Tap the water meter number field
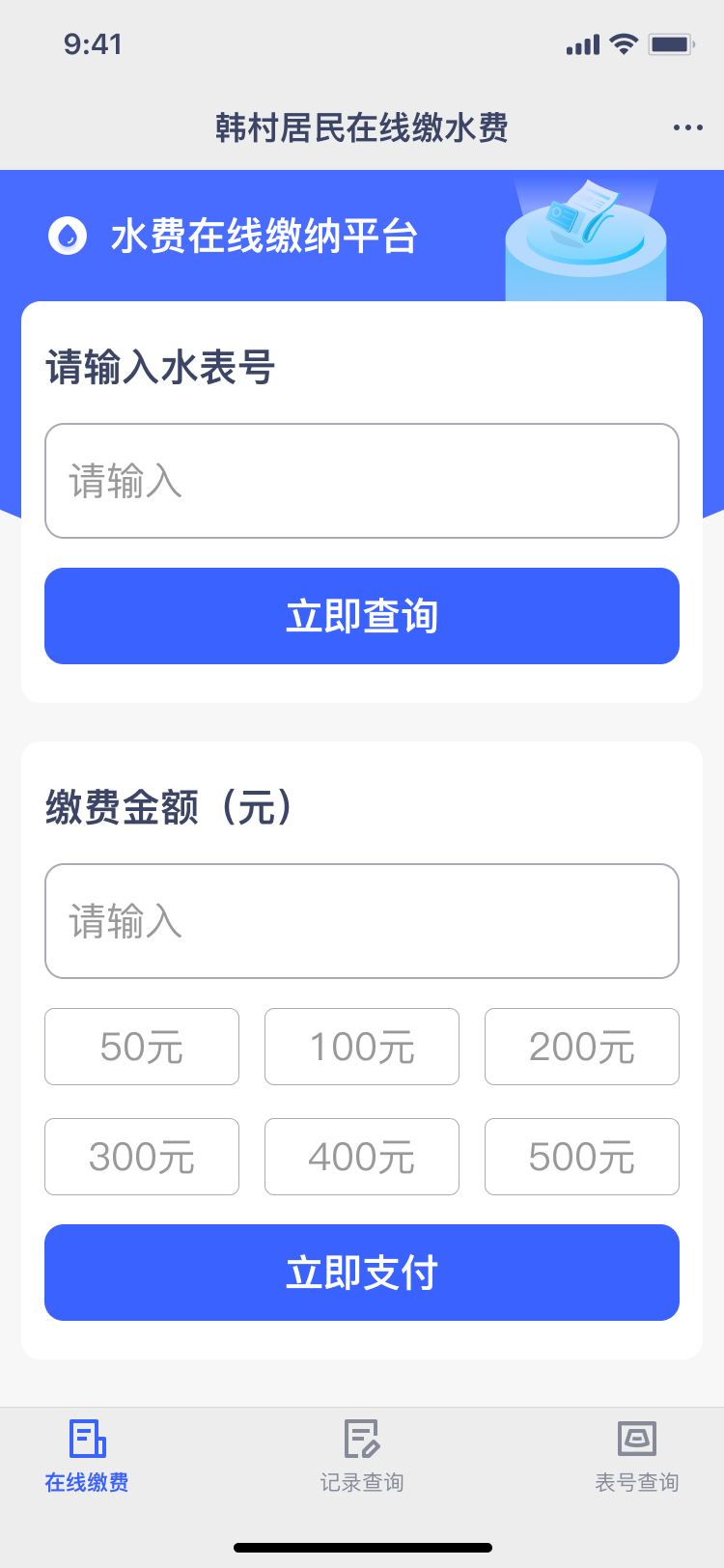The height and width of the screenshot is (1568, 724). tap(362, 481)
